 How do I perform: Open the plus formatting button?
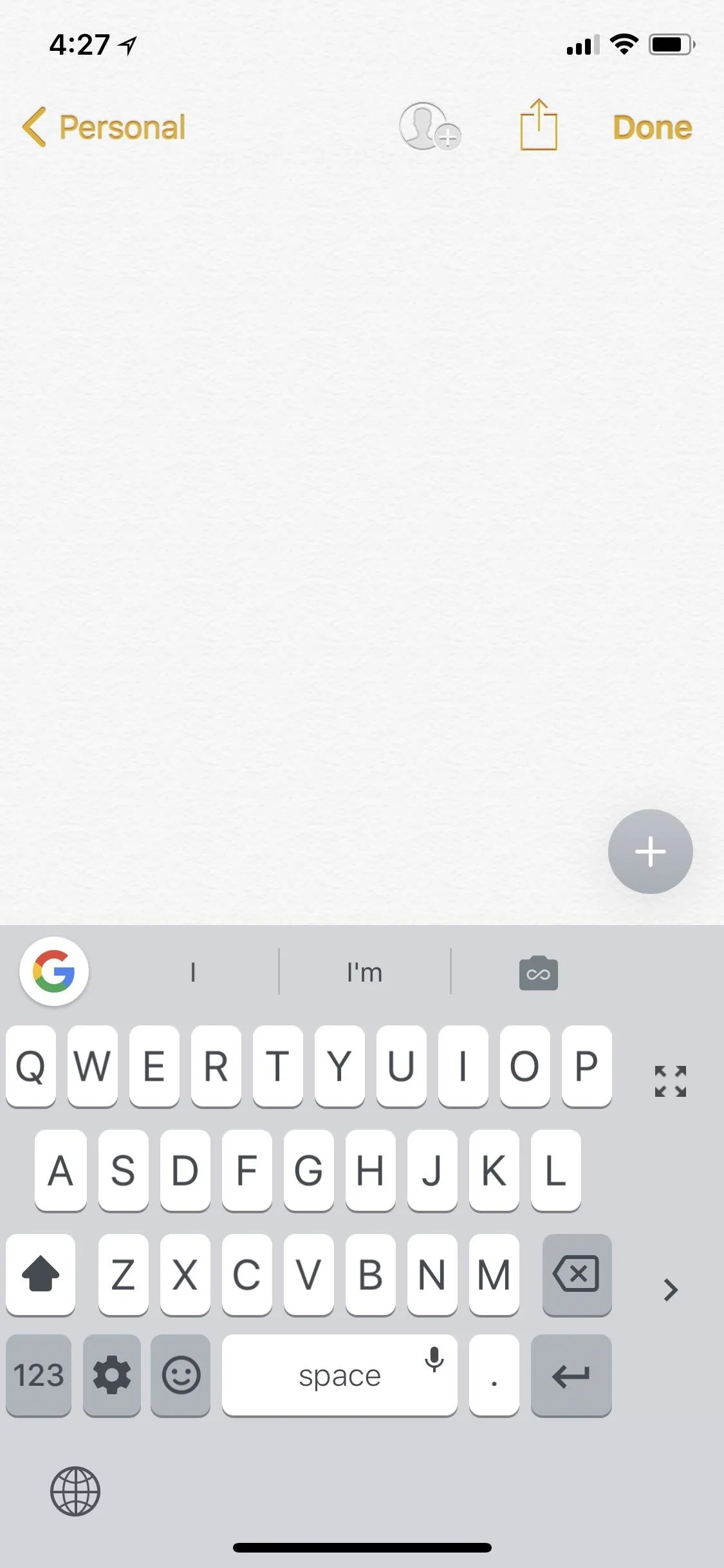[x=650, y=851]
